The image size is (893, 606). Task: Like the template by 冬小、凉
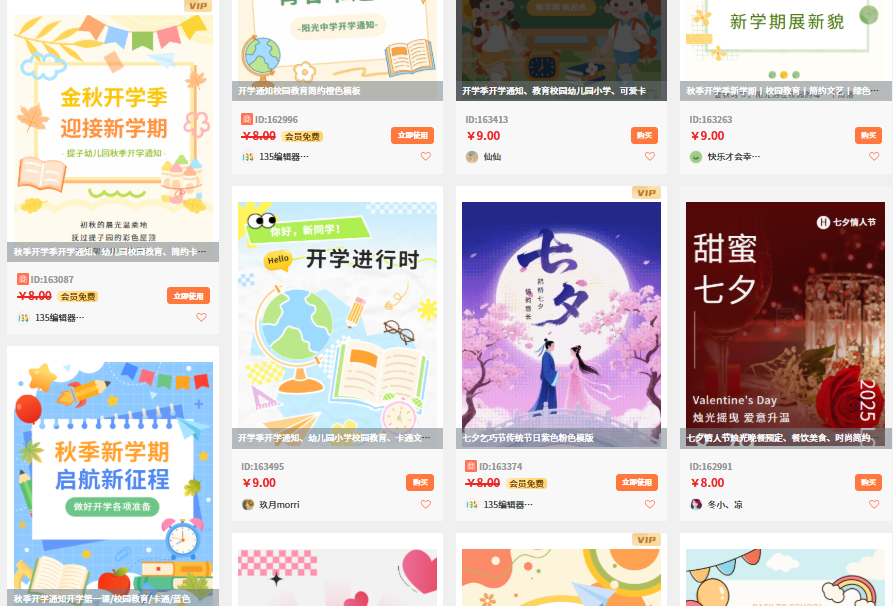click(x=873, y=505)
